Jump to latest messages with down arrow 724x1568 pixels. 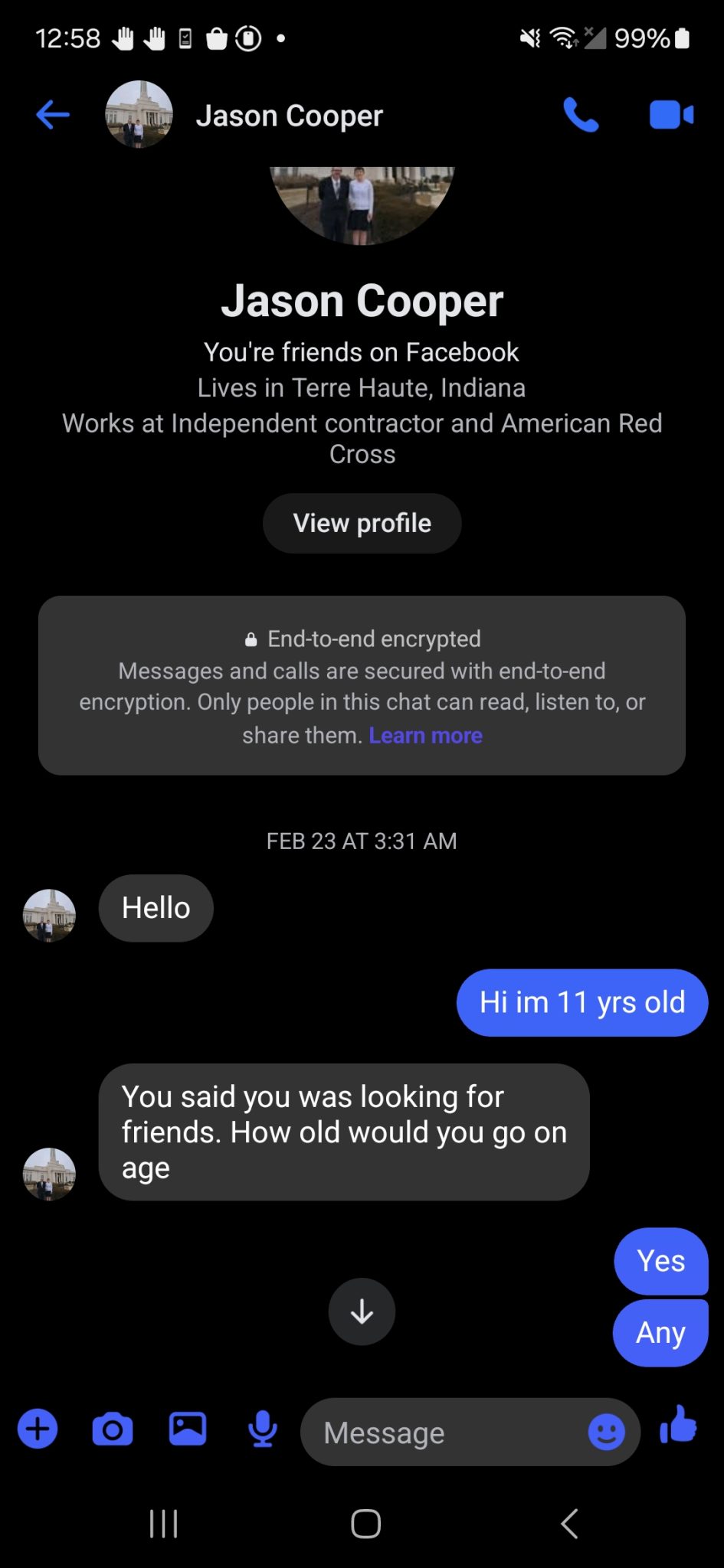pos(362,1312)
